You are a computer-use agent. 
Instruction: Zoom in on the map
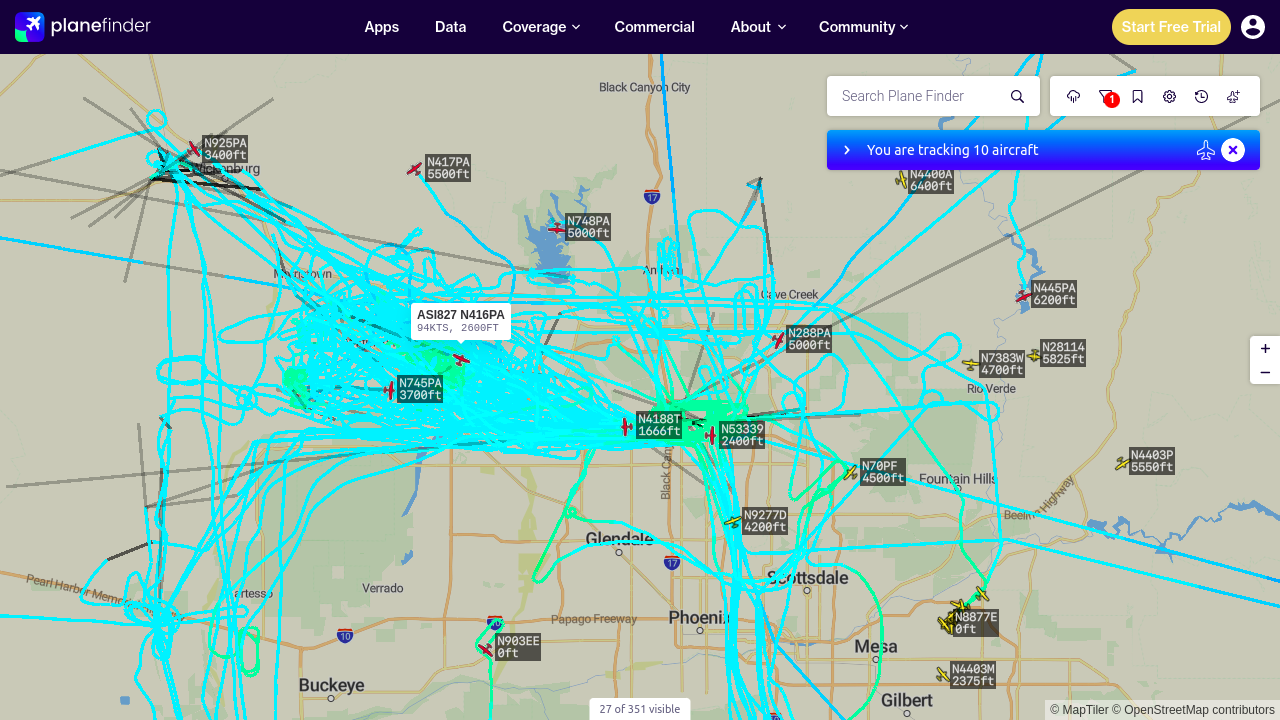[x=1265, y=349]
